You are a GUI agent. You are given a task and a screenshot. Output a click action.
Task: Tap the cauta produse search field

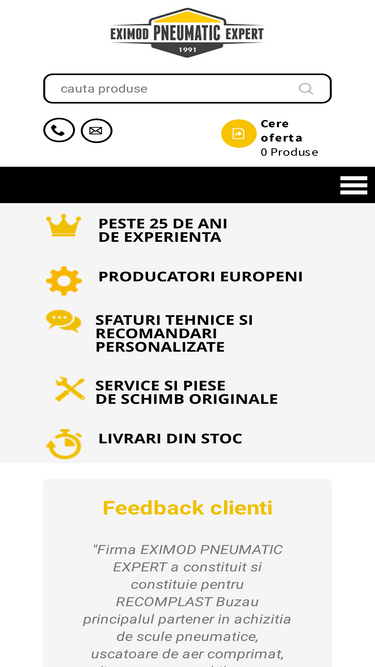coord(187,88)
